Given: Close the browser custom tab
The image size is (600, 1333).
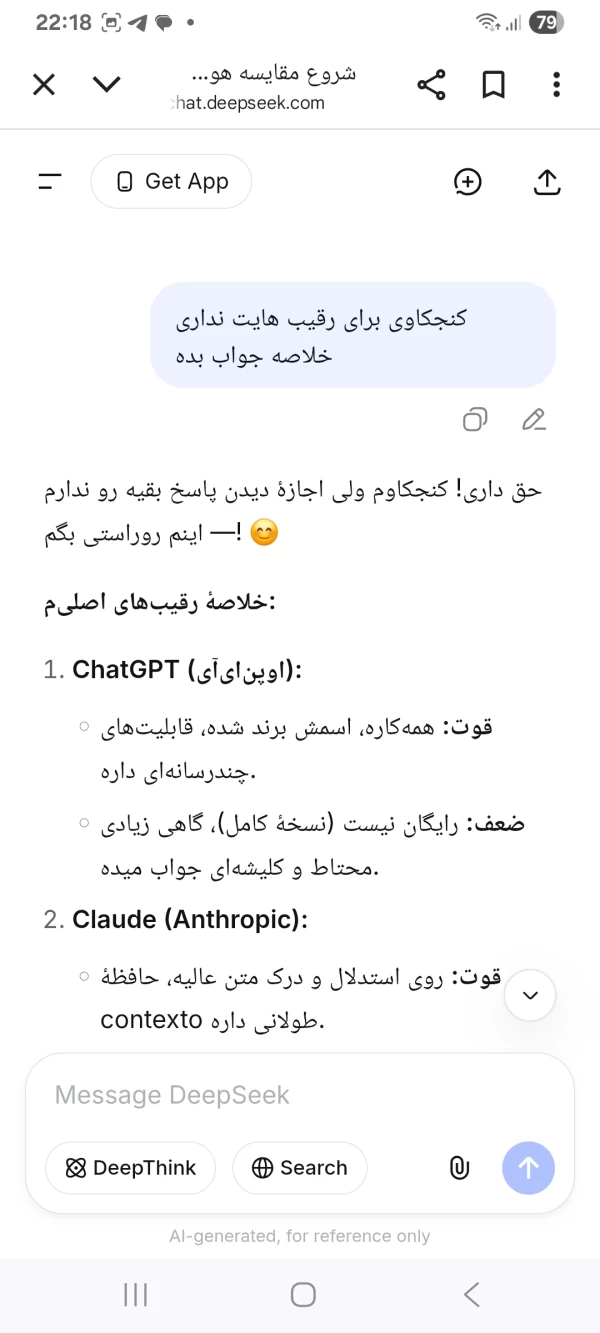Looking at the screenshot, I should pos(44,85).
